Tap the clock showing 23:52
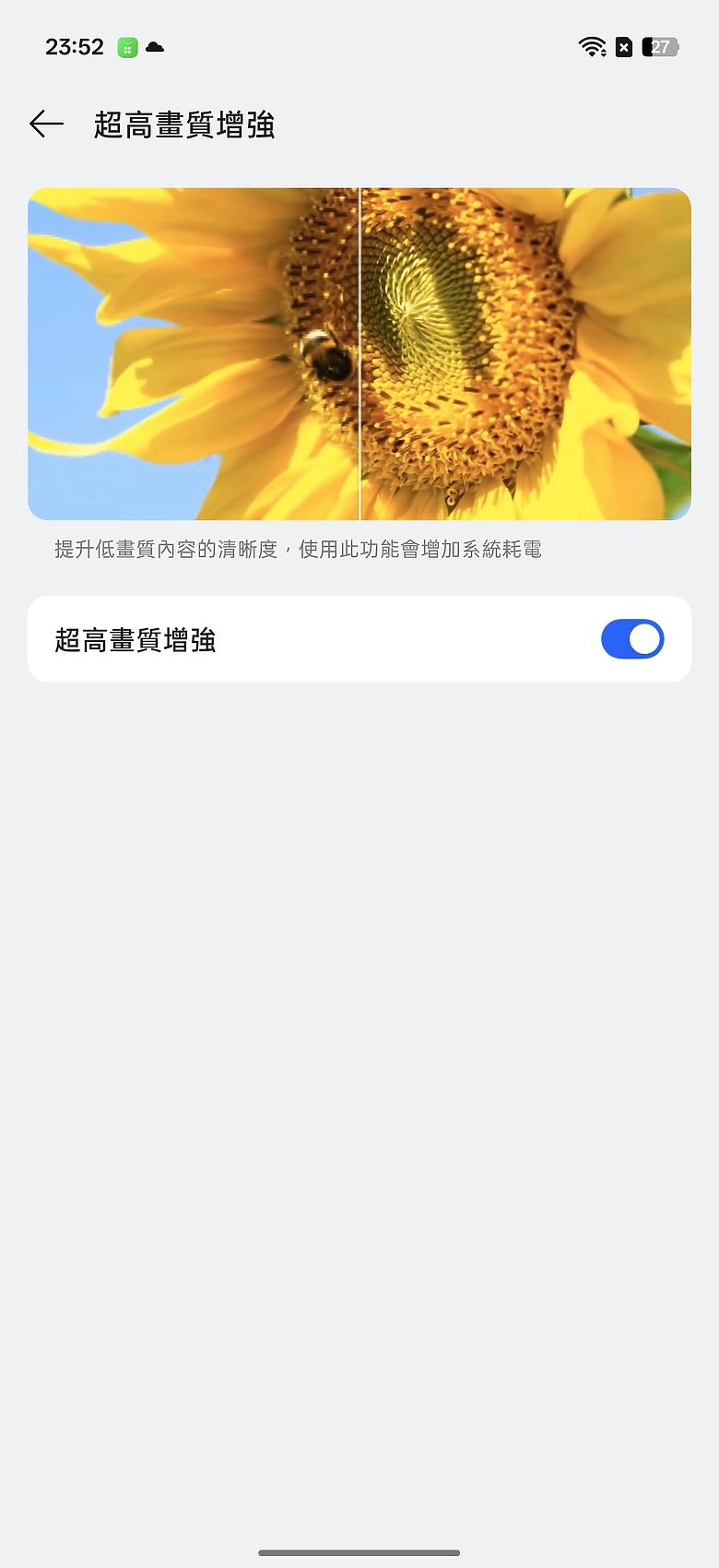The image size is (719, 1568). pos(74,46)
